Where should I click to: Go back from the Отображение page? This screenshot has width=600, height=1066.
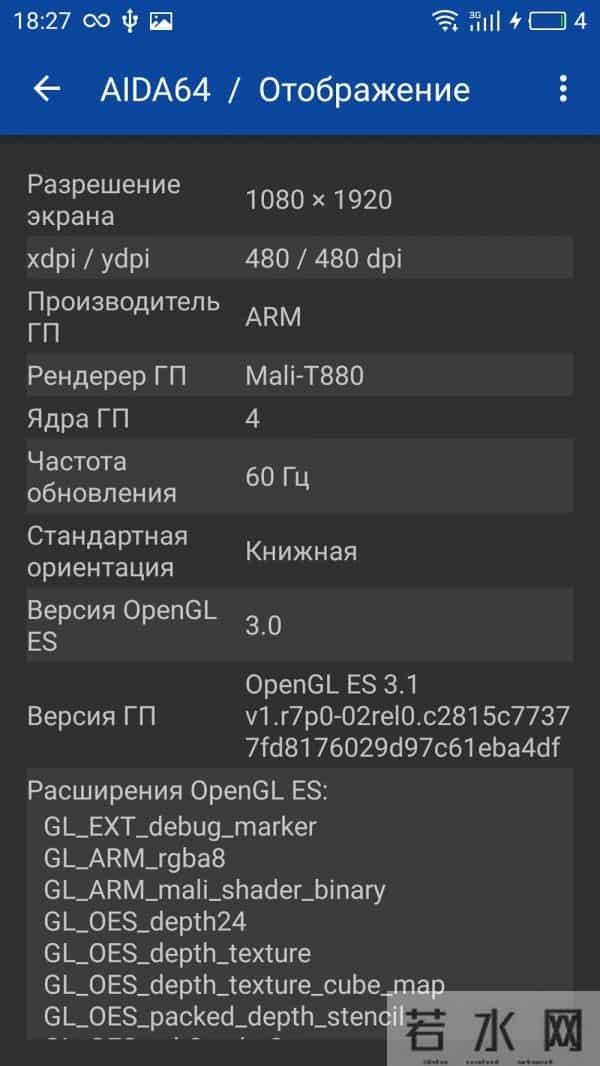click(x=47, y=89)
